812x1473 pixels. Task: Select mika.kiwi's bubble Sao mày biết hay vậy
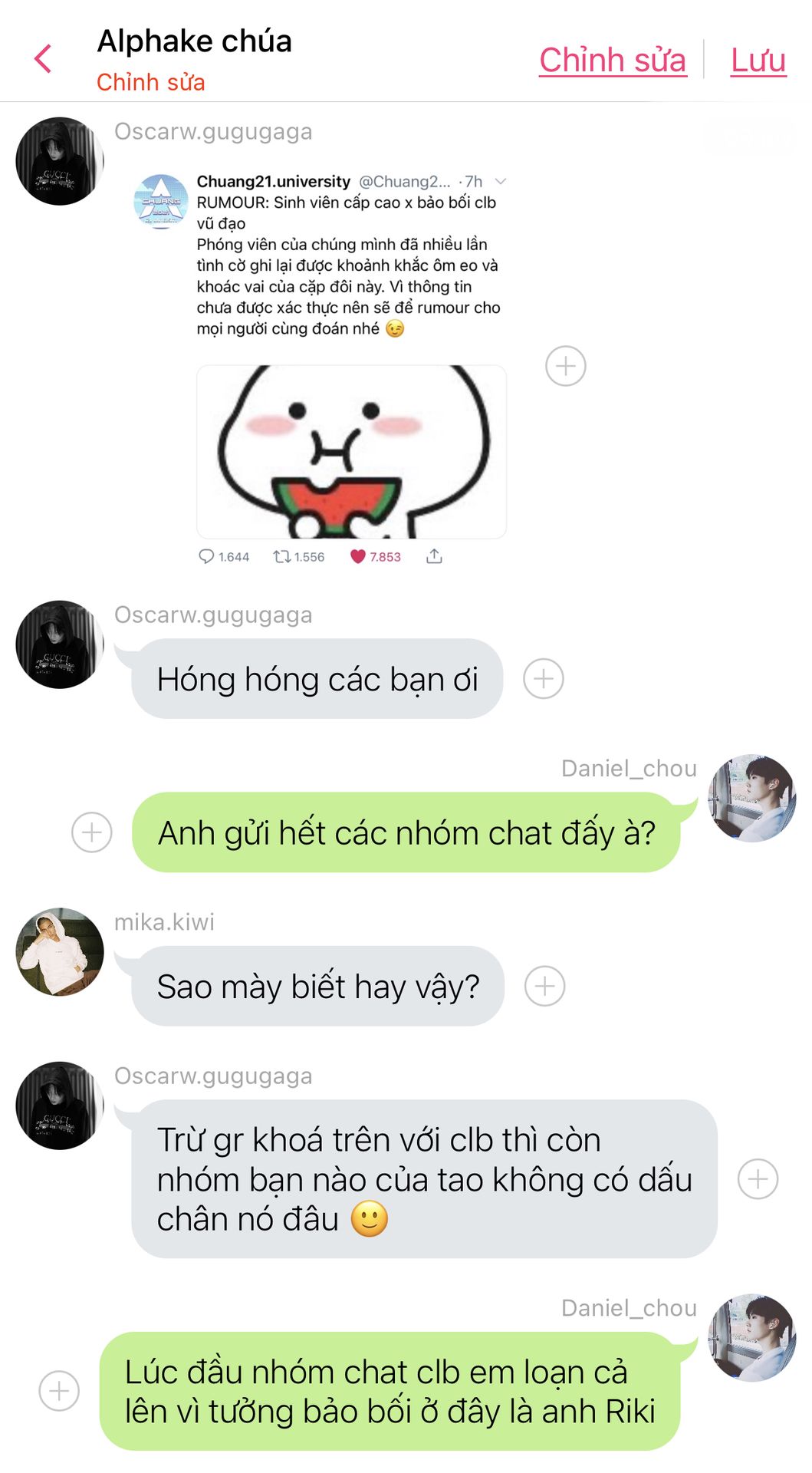[x=317, y=986]
